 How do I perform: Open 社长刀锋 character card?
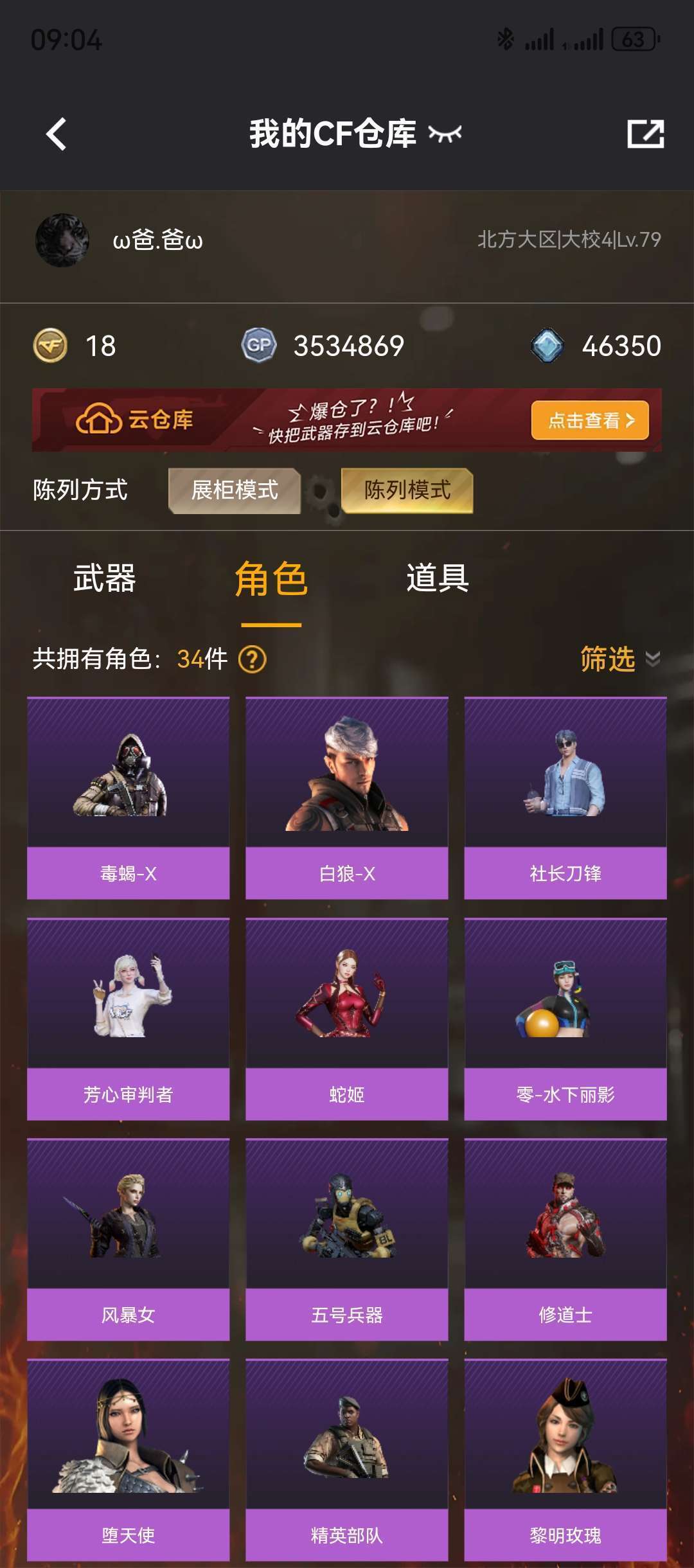pos(565,797)
